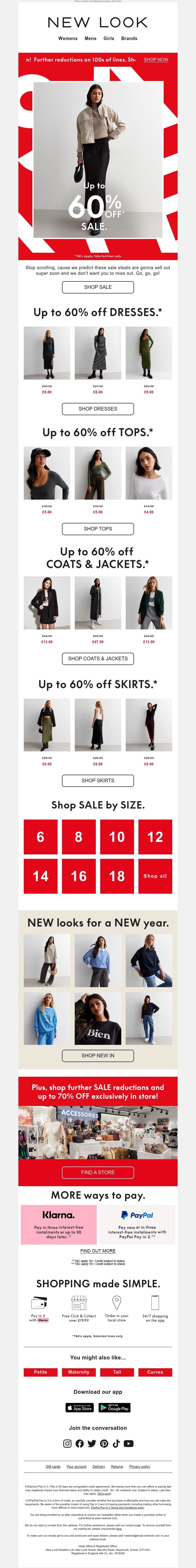
Task: Browse the Curves range
Action: [155, 1371]
